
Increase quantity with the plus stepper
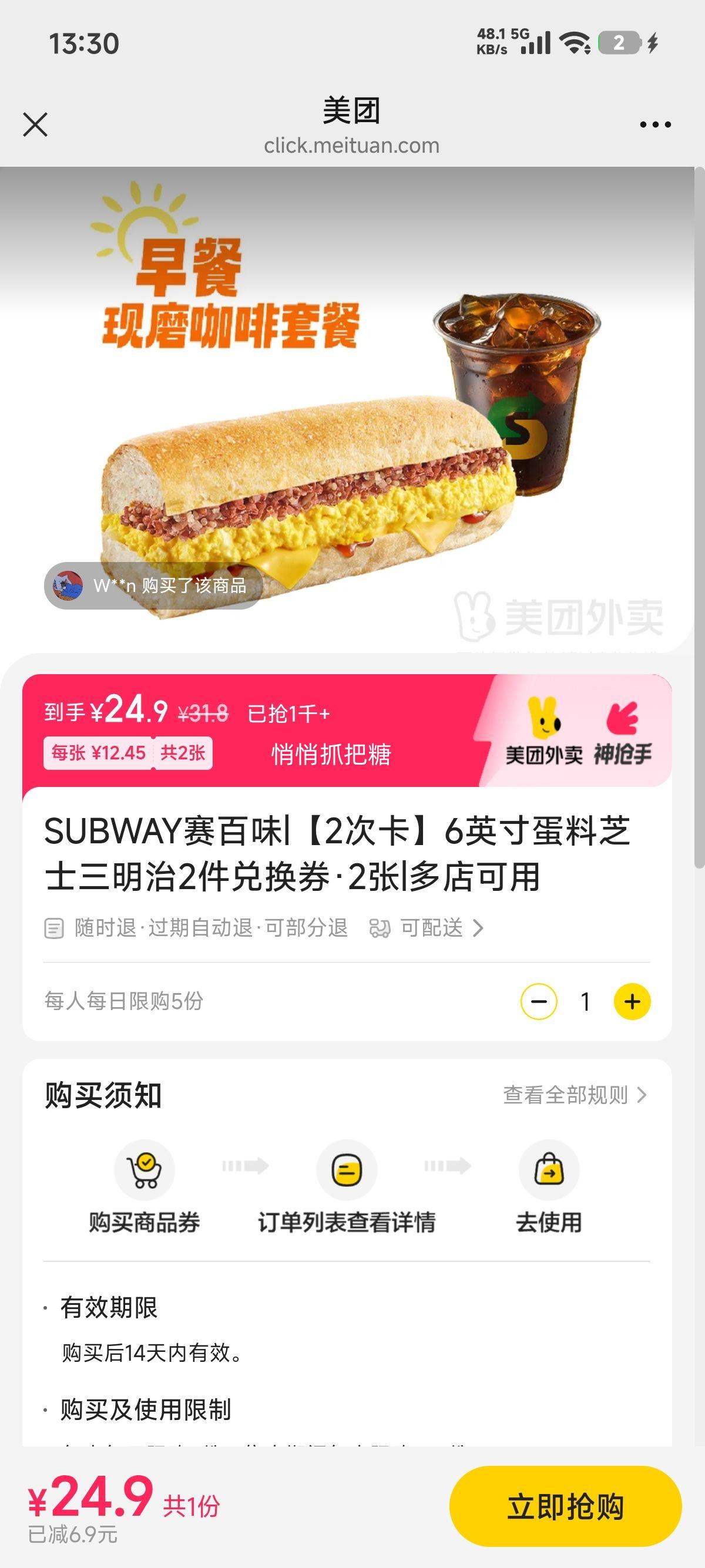click(x=632, y=1001)
